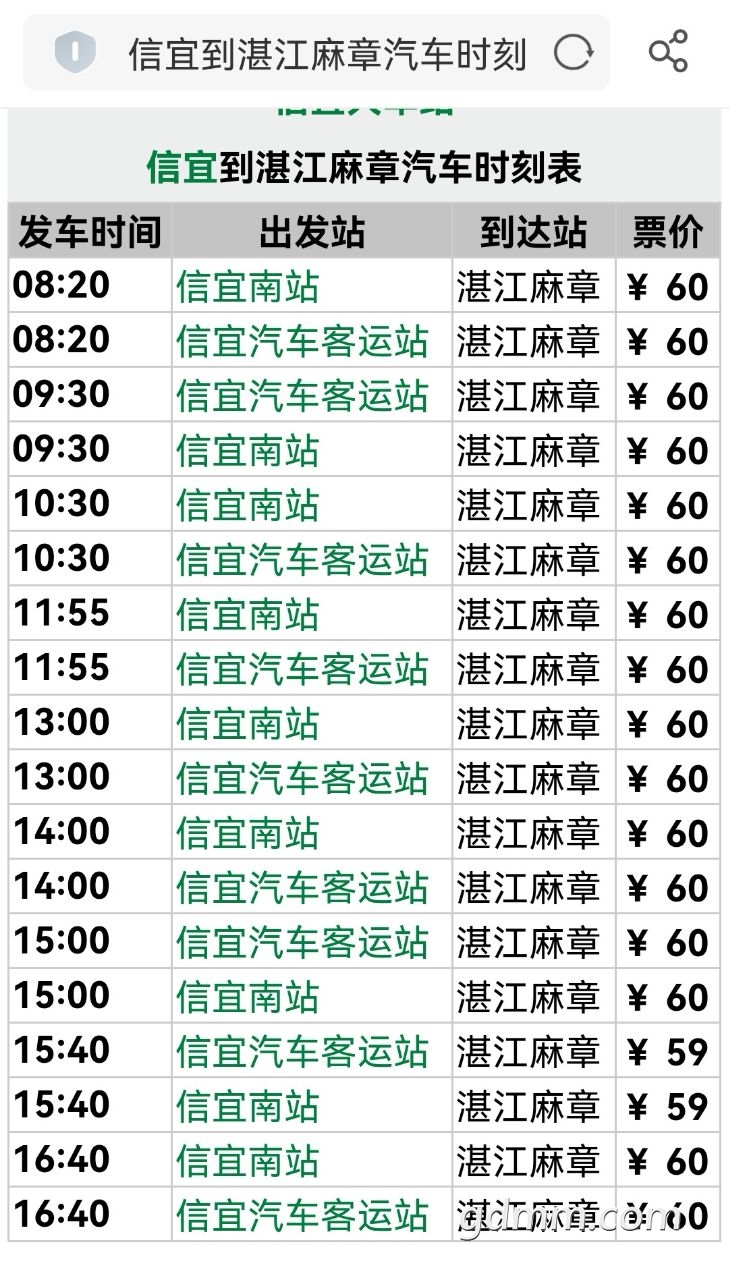
Task: Open 信宜南站 link in the 13:00 row
Action: pyautogui.click(x=247, y=724)
